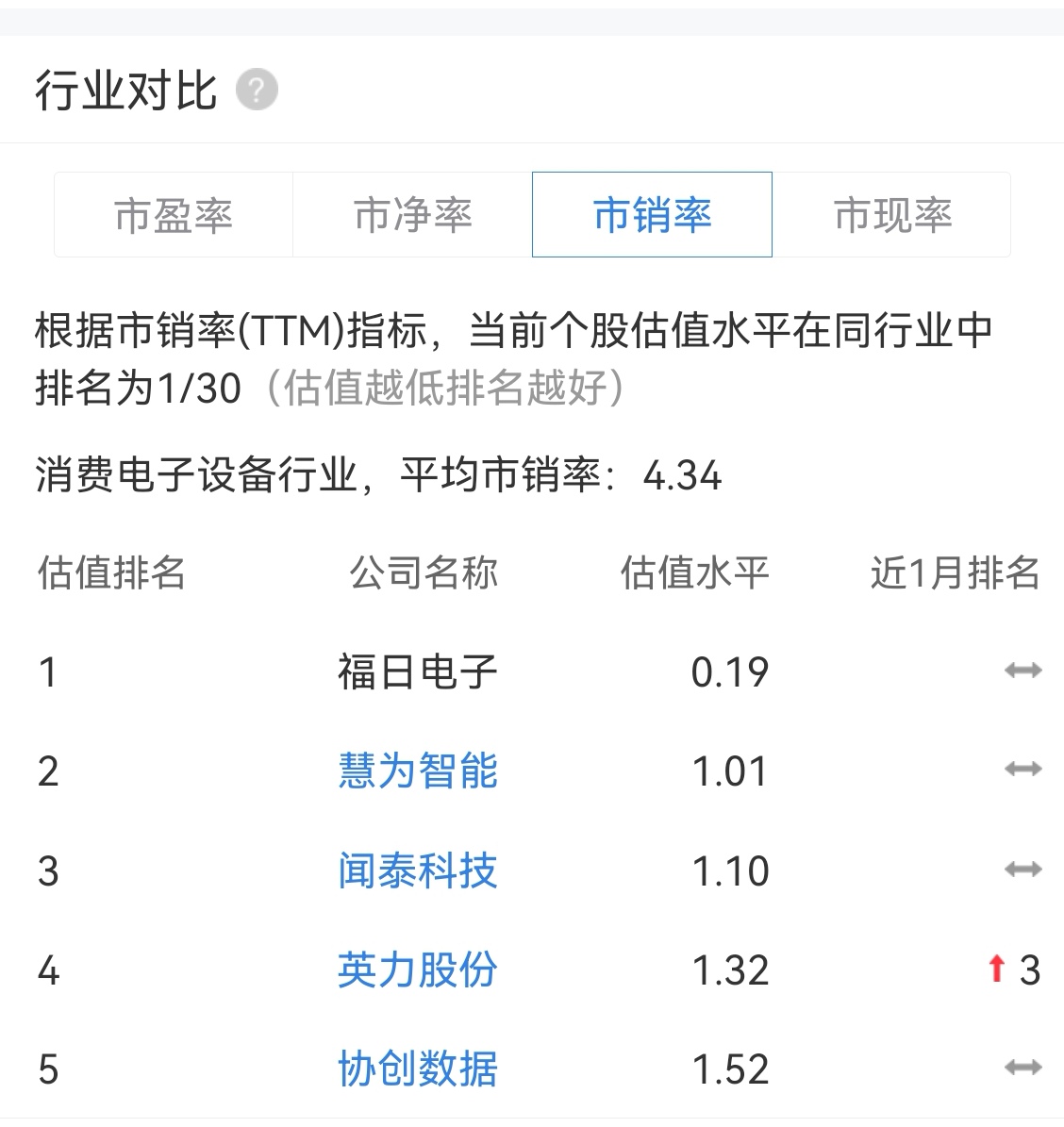
Task: Open the 慧为智能 company page
Action: click(418, 771)
